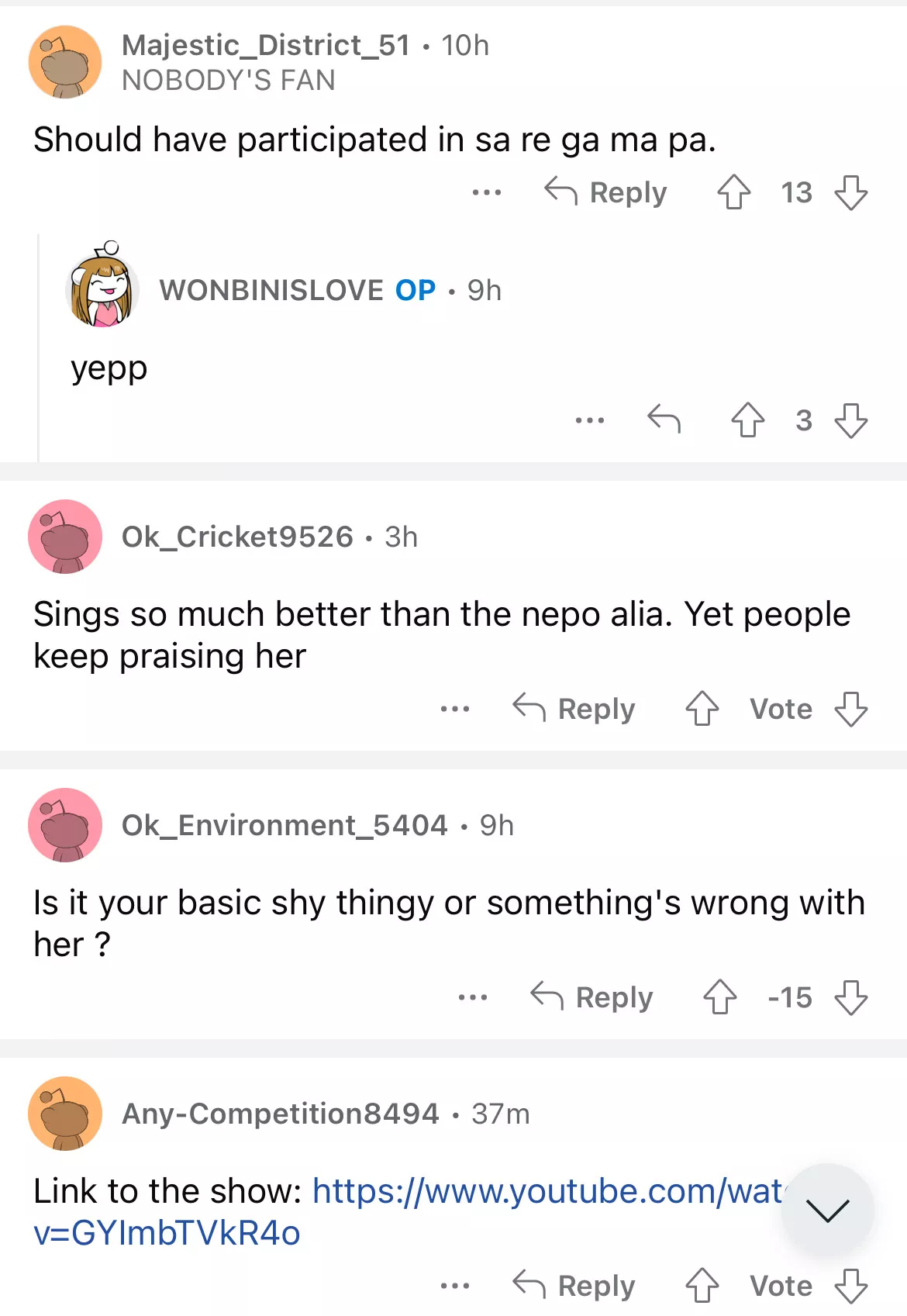
Task: Open Majestic_District_51's profile avatar
Action: [65, 62]
